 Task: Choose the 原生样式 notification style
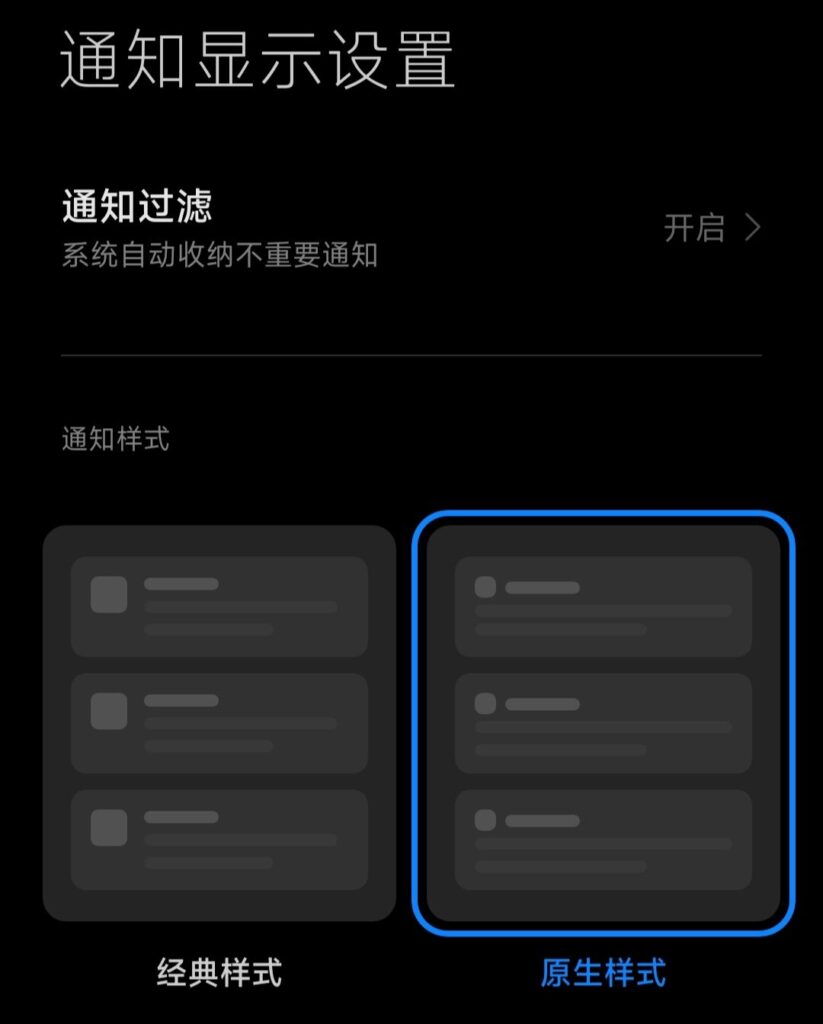click(603, 723)
